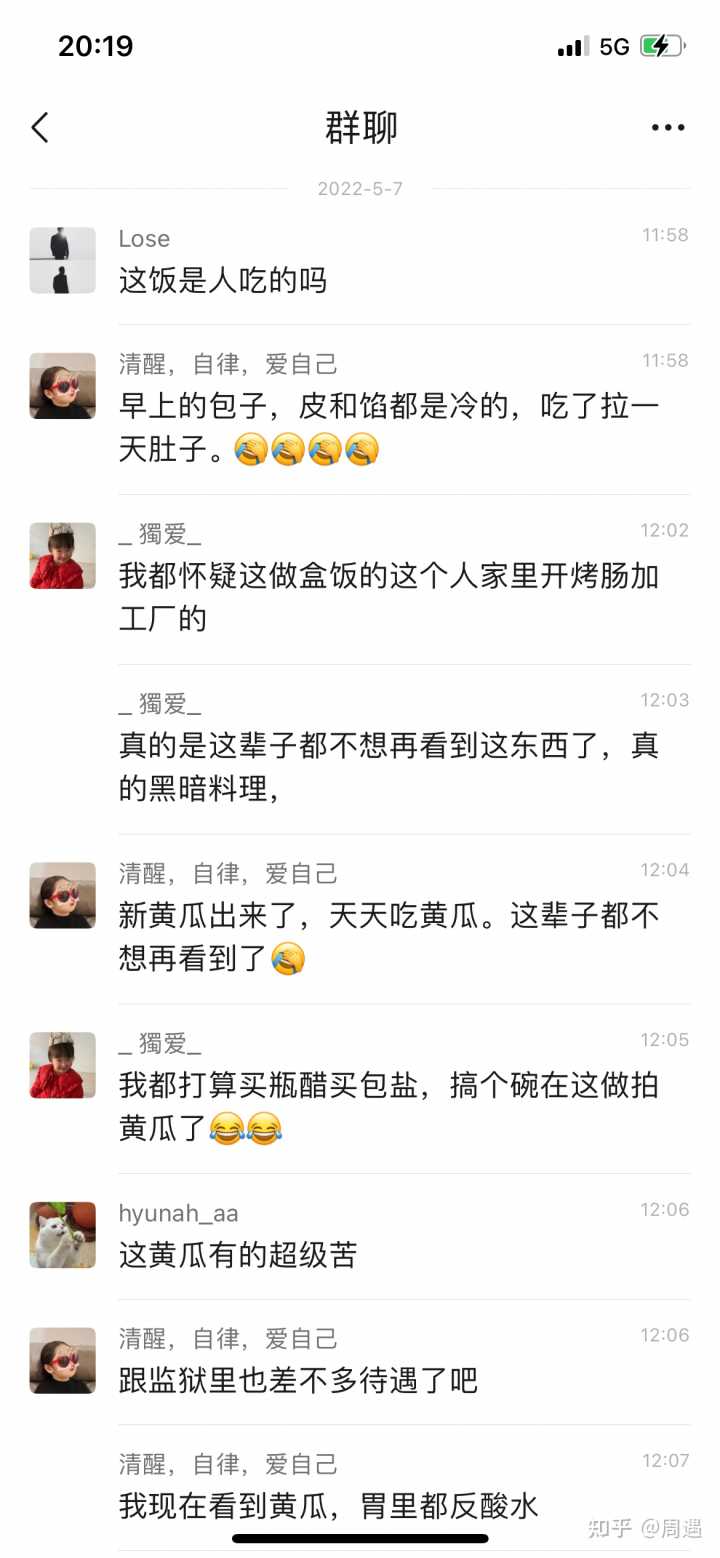Open the three-dot overflow menu
The width and height of the screenshot is (720, 1558).
(667, 127)
